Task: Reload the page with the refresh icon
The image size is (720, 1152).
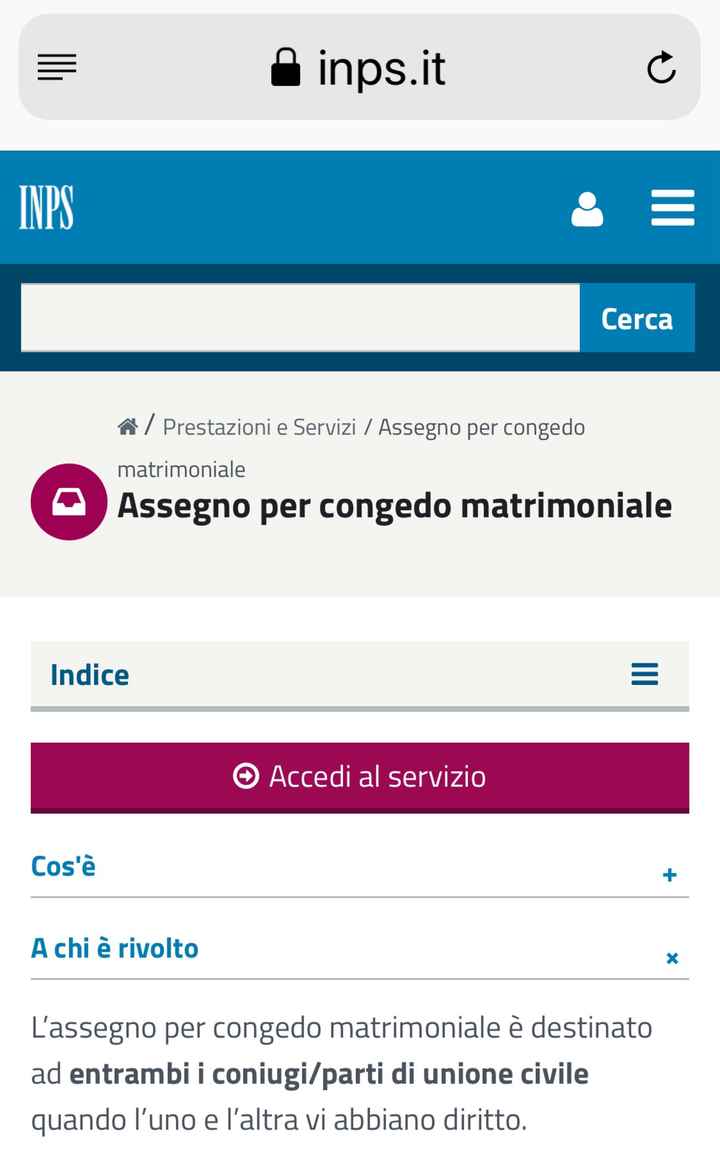Action: click(660, 66)
